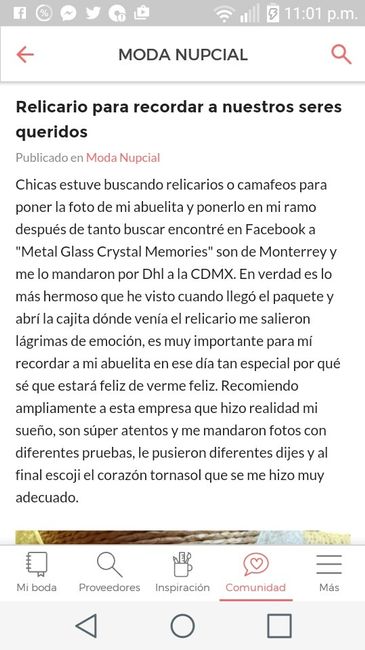Open the Proveedores tab
The width and height of the screenshot is (365, 650).
(110, 572)
